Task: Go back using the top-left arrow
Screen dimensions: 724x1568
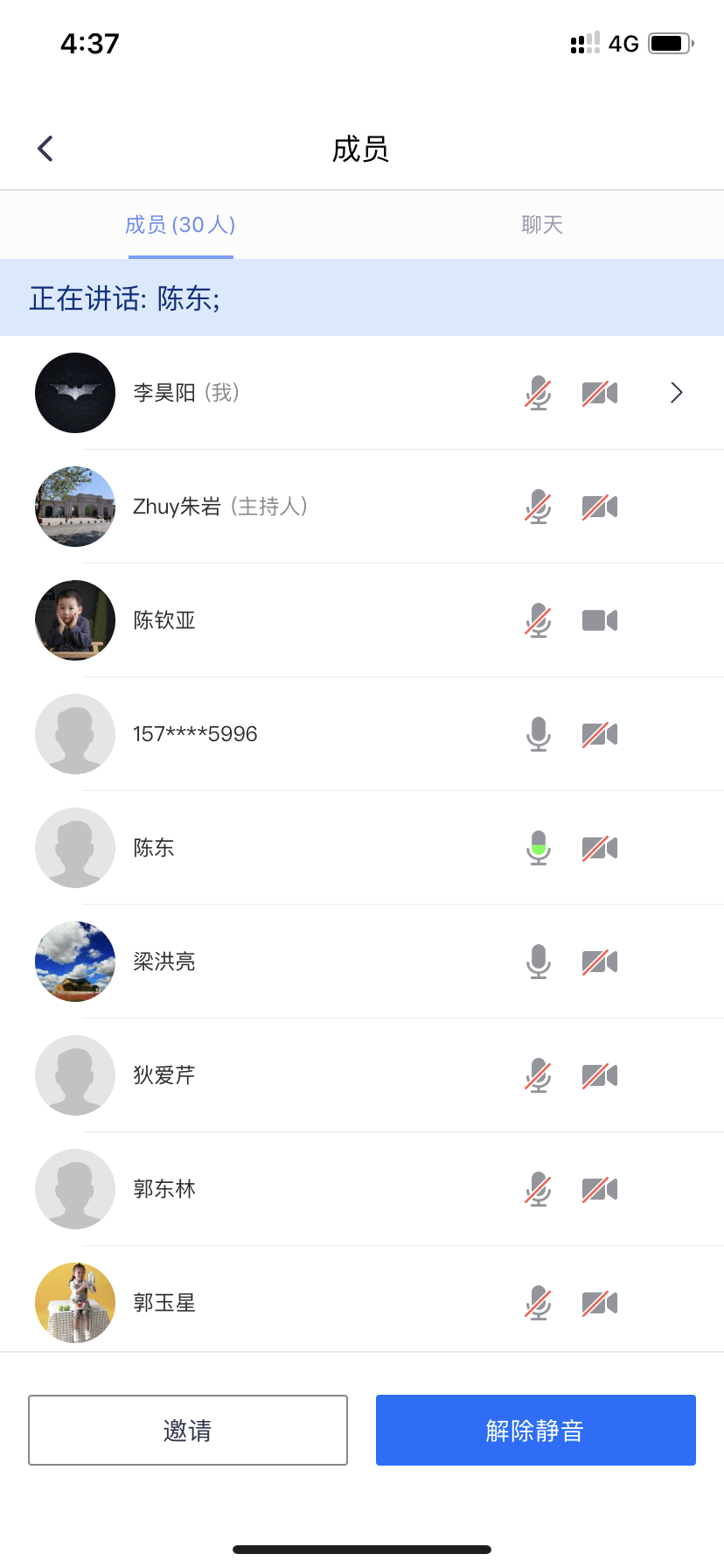Action: pos(45,149)
